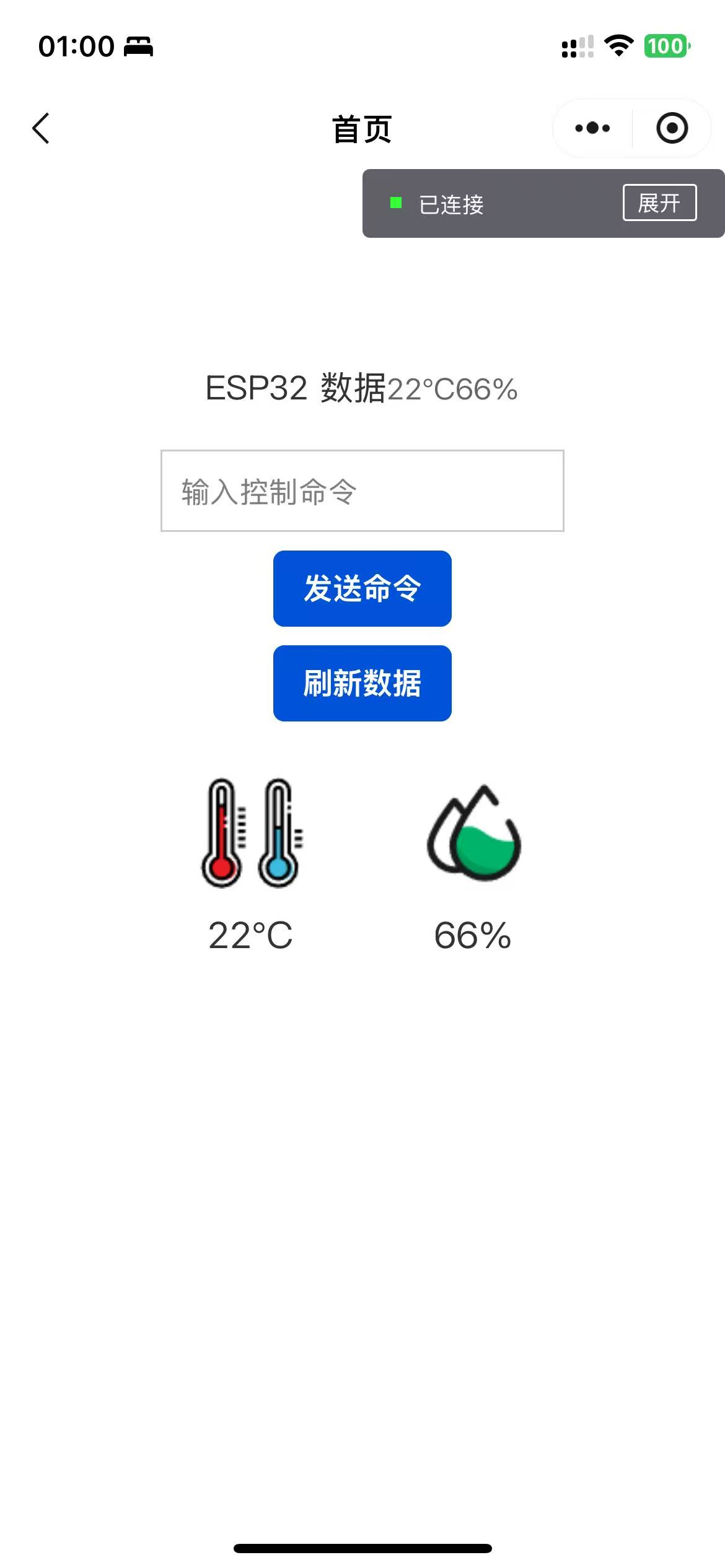Image resolution: width=725 pixels, height=1568 pixels.
Task: Go back using the header arrow
Action: (41, 129)
